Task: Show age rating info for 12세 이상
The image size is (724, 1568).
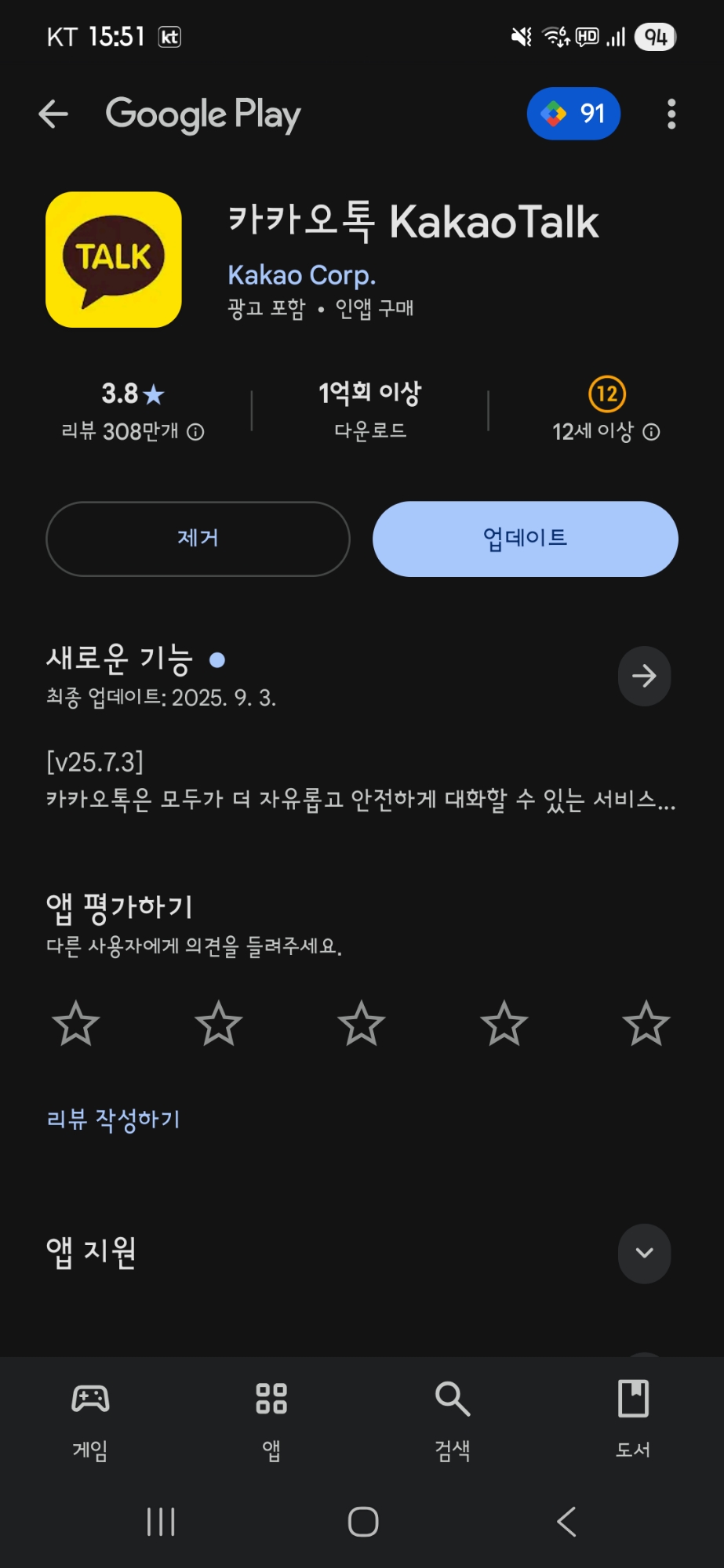Action: point(651,432)
